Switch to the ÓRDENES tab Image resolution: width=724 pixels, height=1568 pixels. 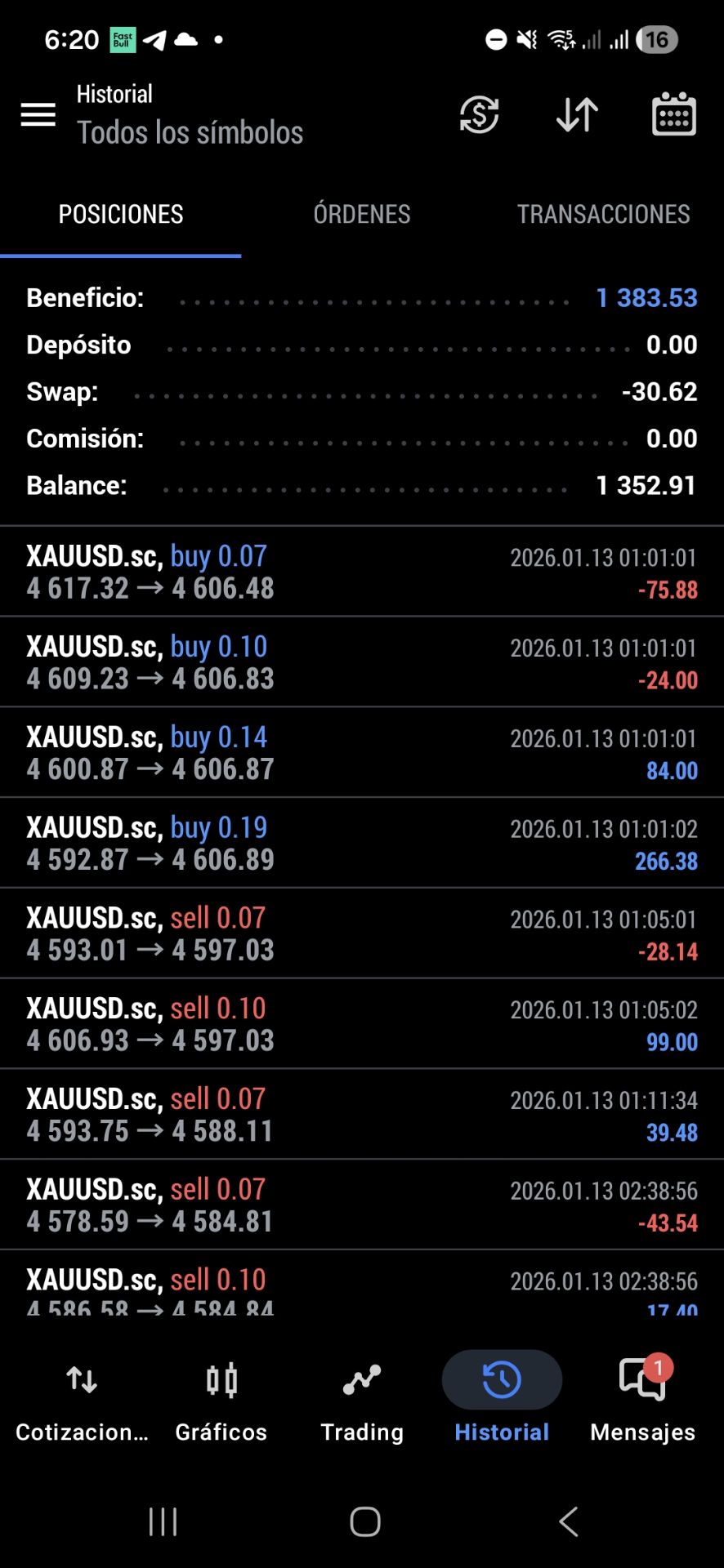coord(362,215)
